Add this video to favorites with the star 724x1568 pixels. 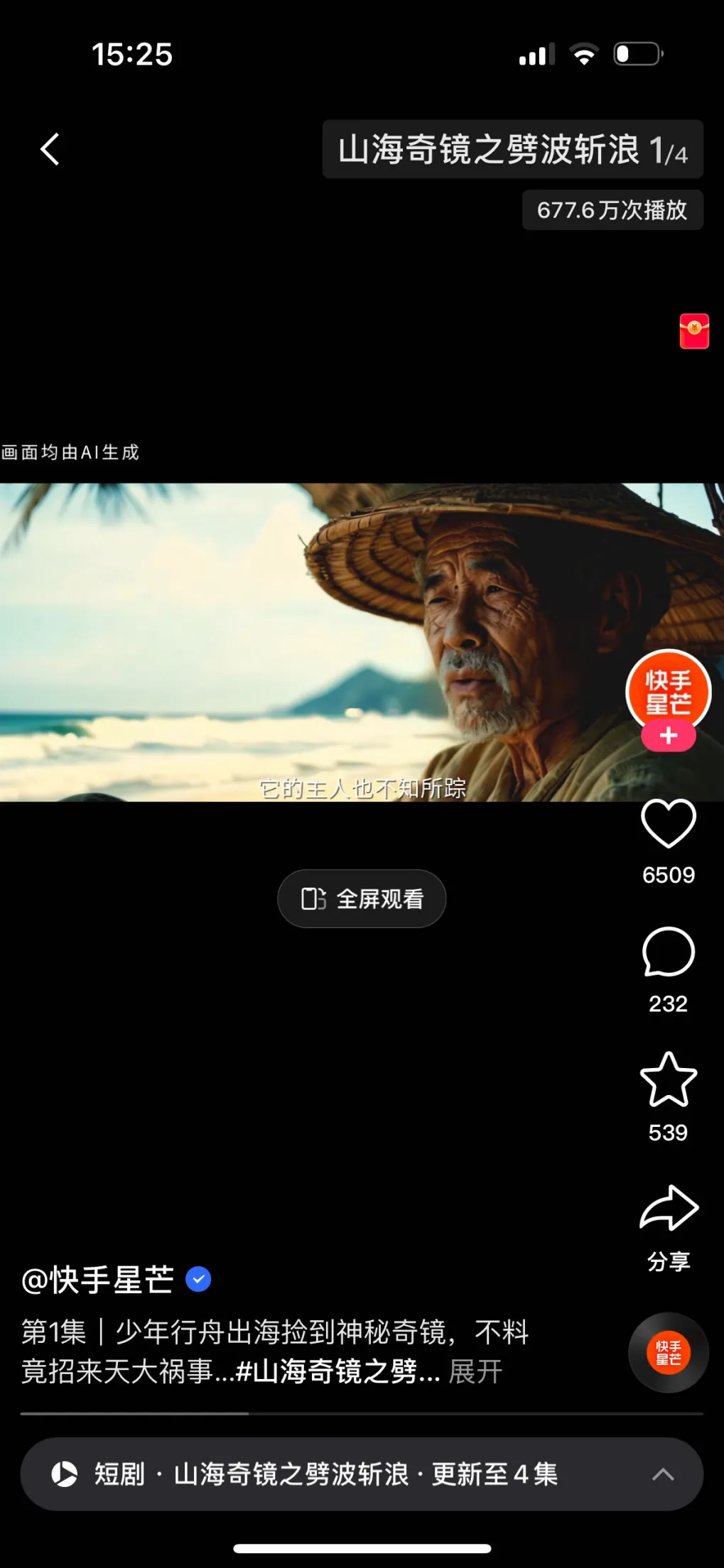point(668,1080)
